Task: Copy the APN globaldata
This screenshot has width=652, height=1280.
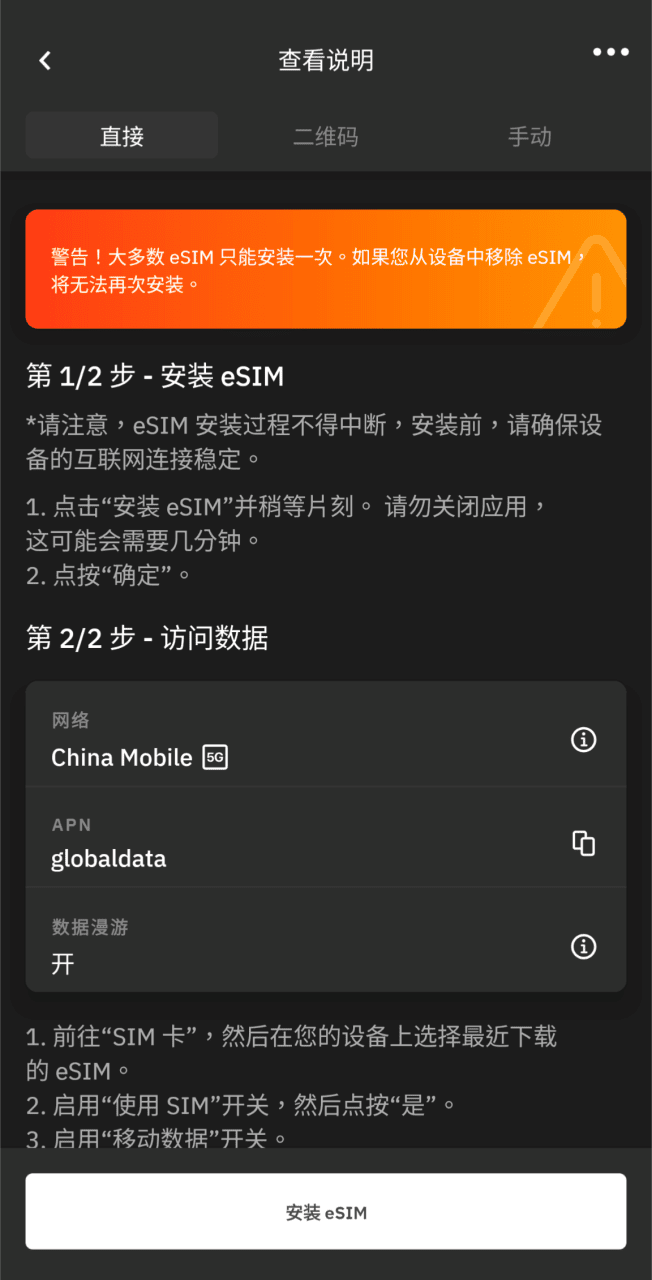Action: point(583,843)
